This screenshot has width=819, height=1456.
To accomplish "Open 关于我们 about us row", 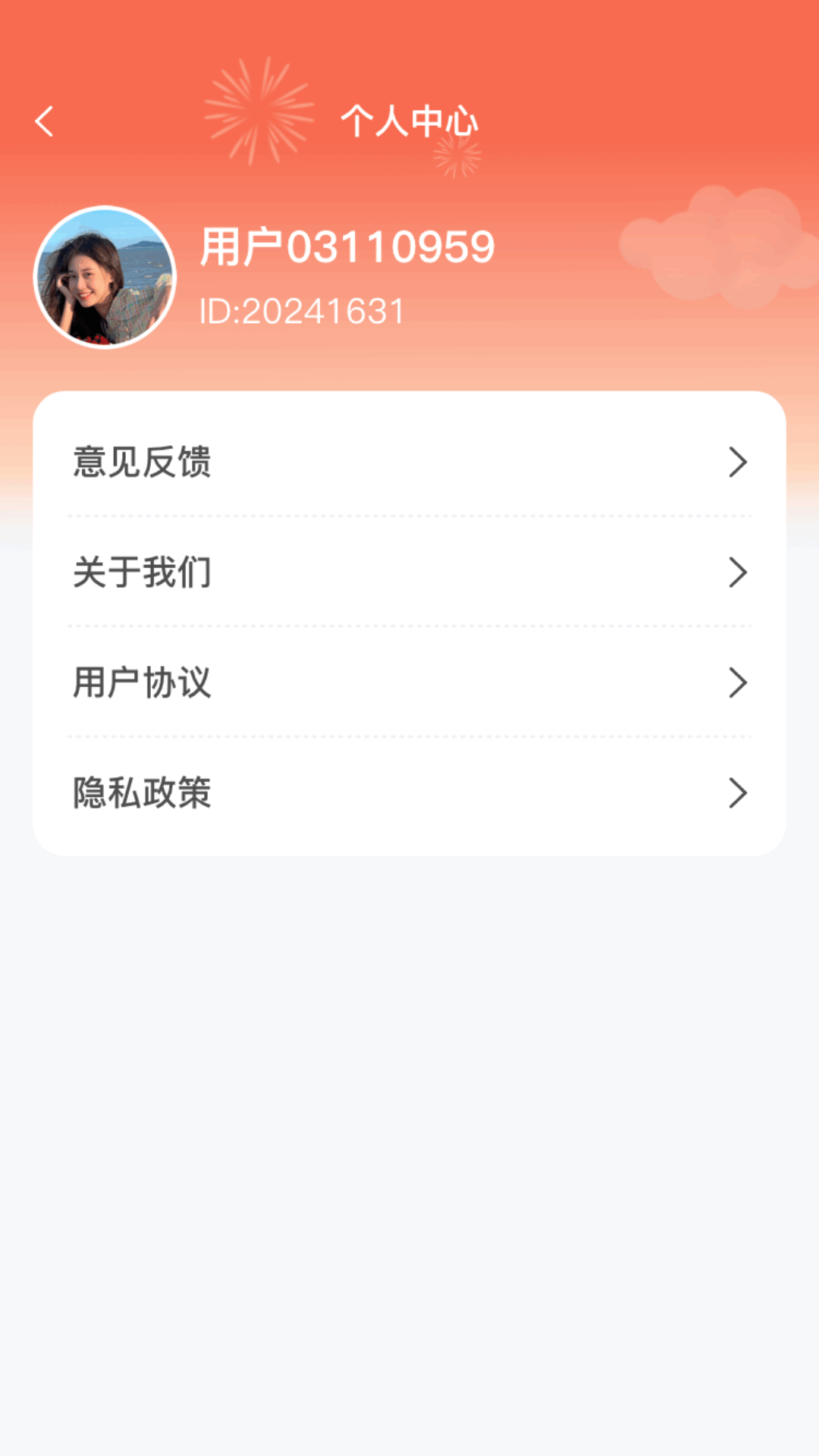I will point(409,573).
